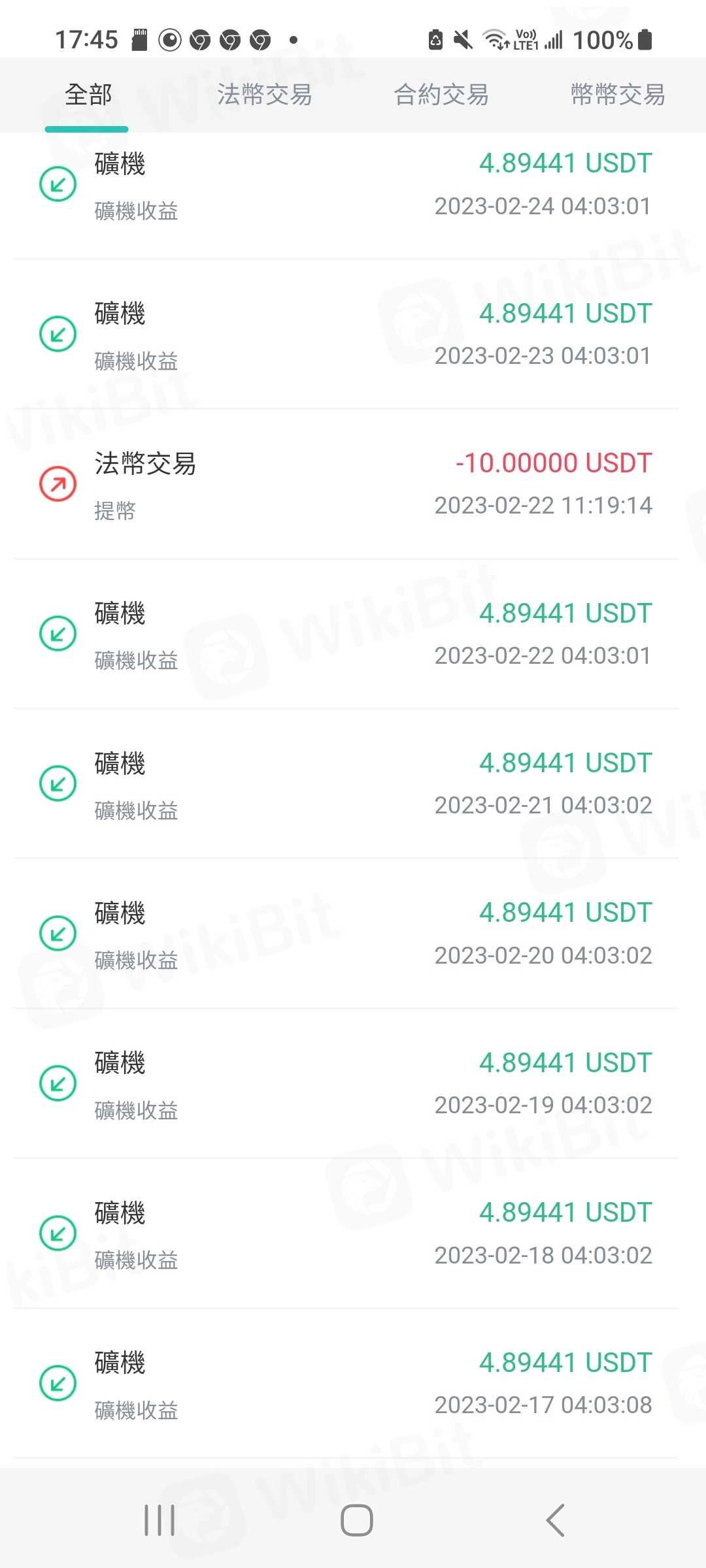Open the 幣幣交易 tab
This screenshot has height=1568, width=706.
pyautogui.click(x=617, y=95)
